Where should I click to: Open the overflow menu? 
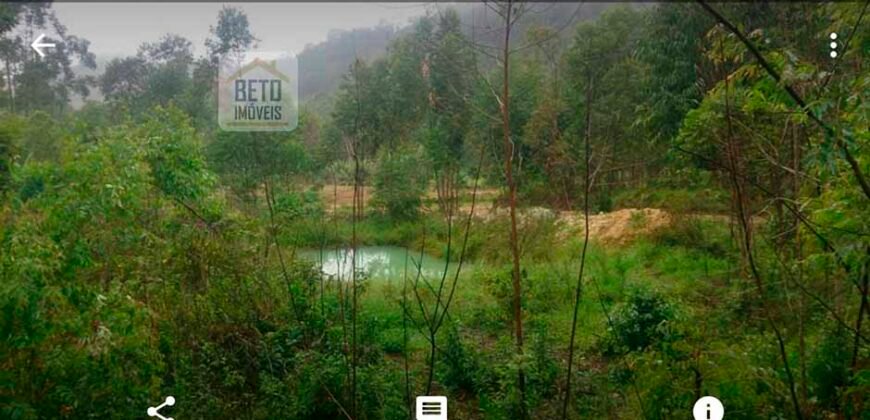(833, 45)
